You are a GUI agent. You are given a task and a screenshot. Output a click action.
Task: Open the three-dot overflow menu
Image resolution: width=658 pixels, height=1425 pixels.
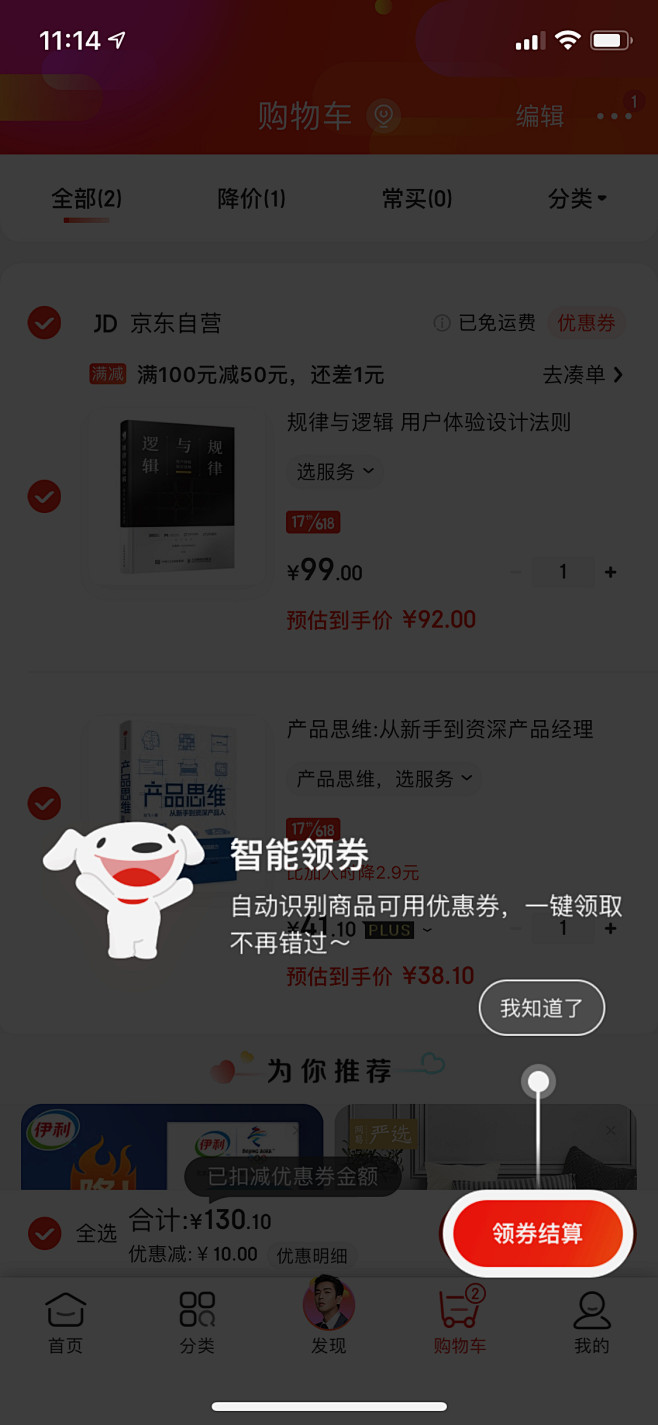[x=614, y=116]
